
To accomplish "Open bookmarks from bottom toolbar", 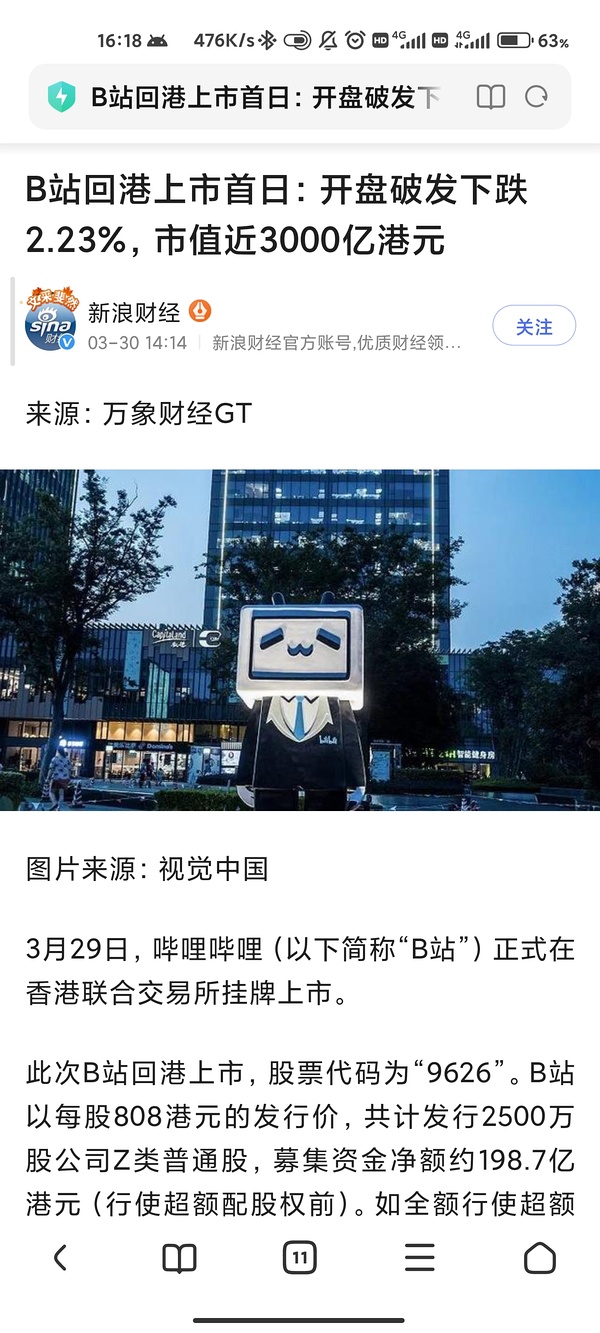I will (180, 1257).
